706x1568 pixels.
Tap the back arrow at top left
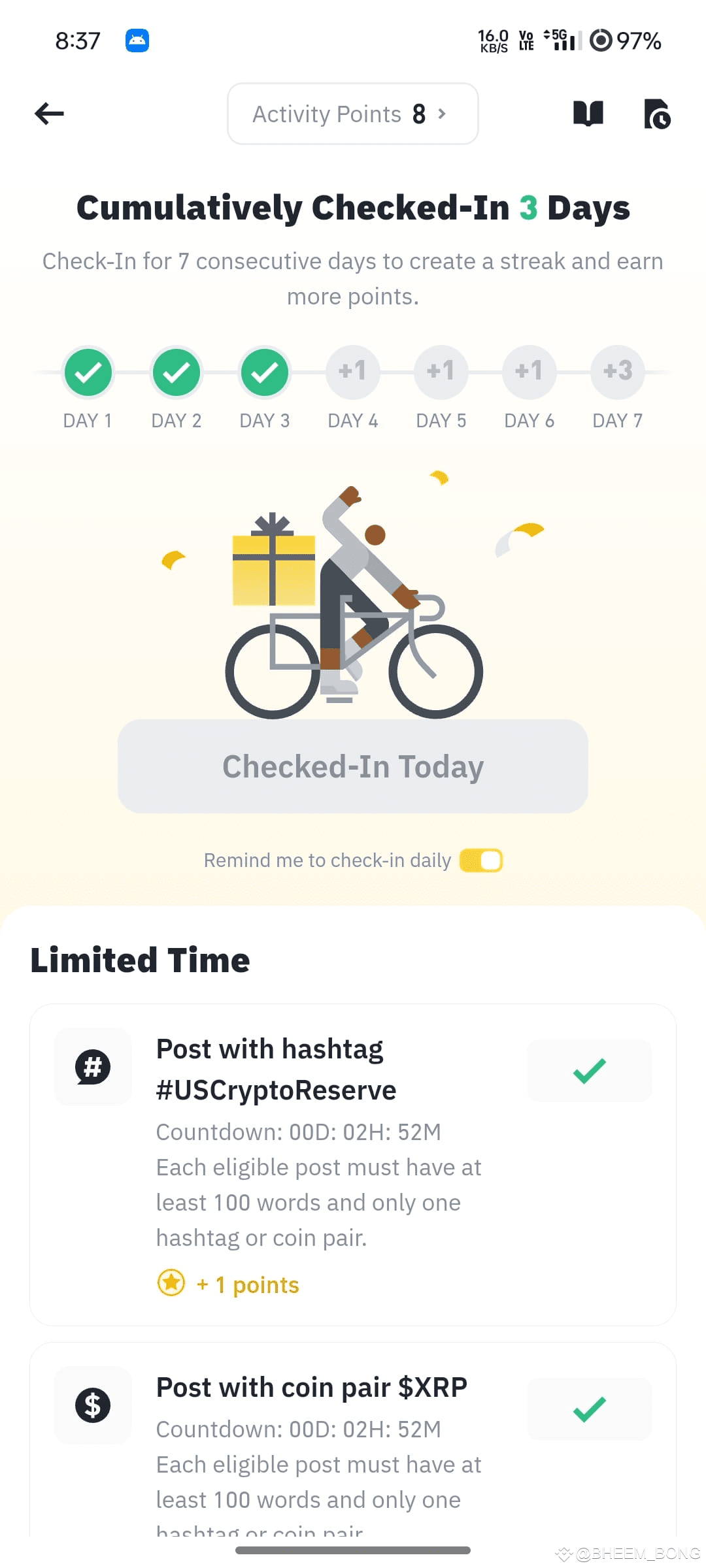[x=49, y=114]
